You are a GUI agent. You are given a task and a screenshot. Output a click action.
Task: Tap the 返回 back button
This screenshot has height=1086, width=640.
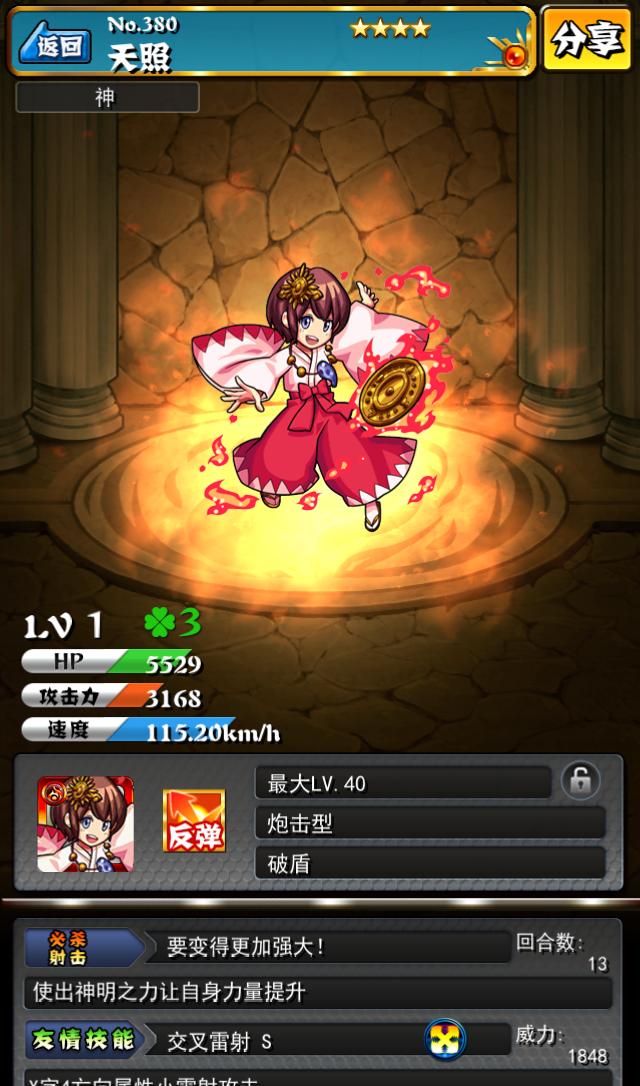[x=55, y=45]
